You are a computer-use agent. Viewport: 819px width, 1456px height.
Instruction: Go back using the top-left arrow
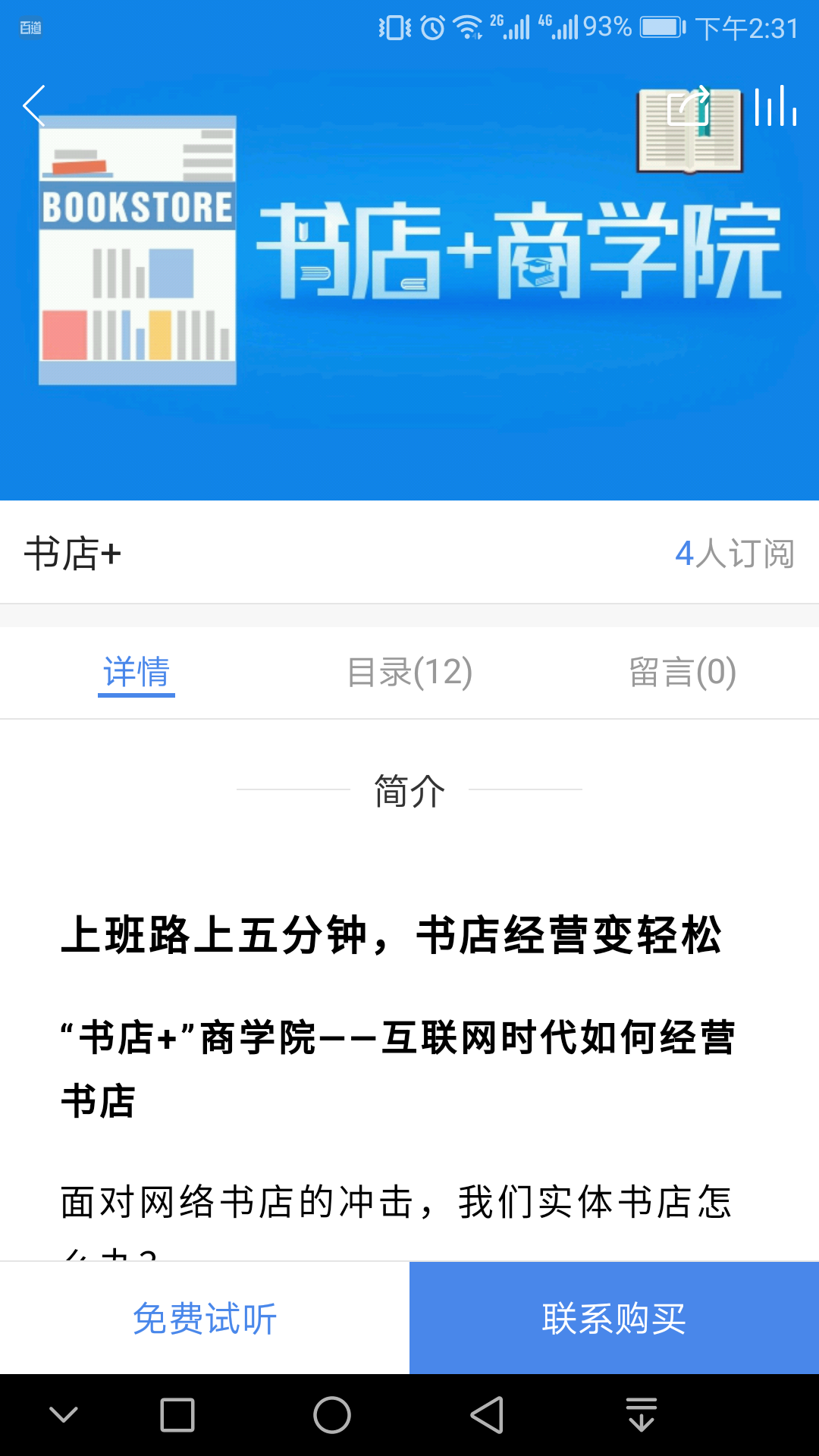(x=34, y=106)
